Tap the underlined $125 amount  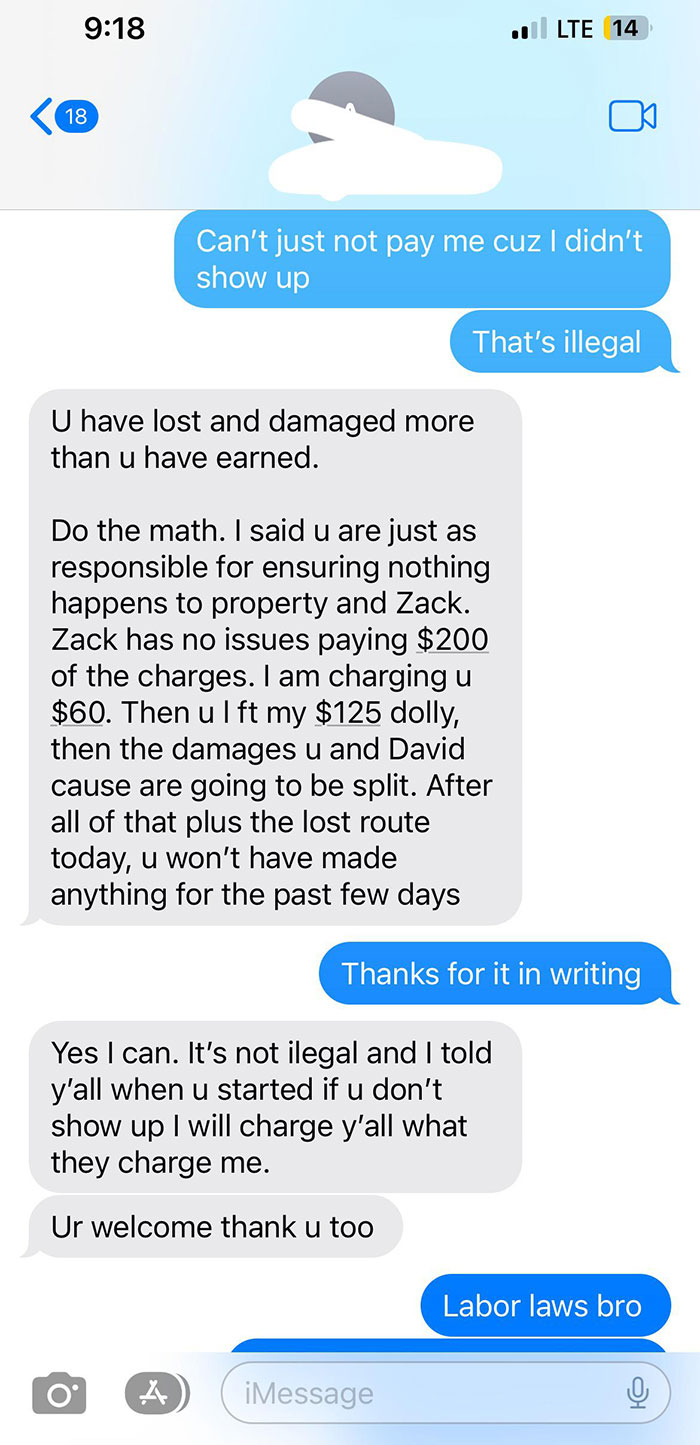point(350,712)
